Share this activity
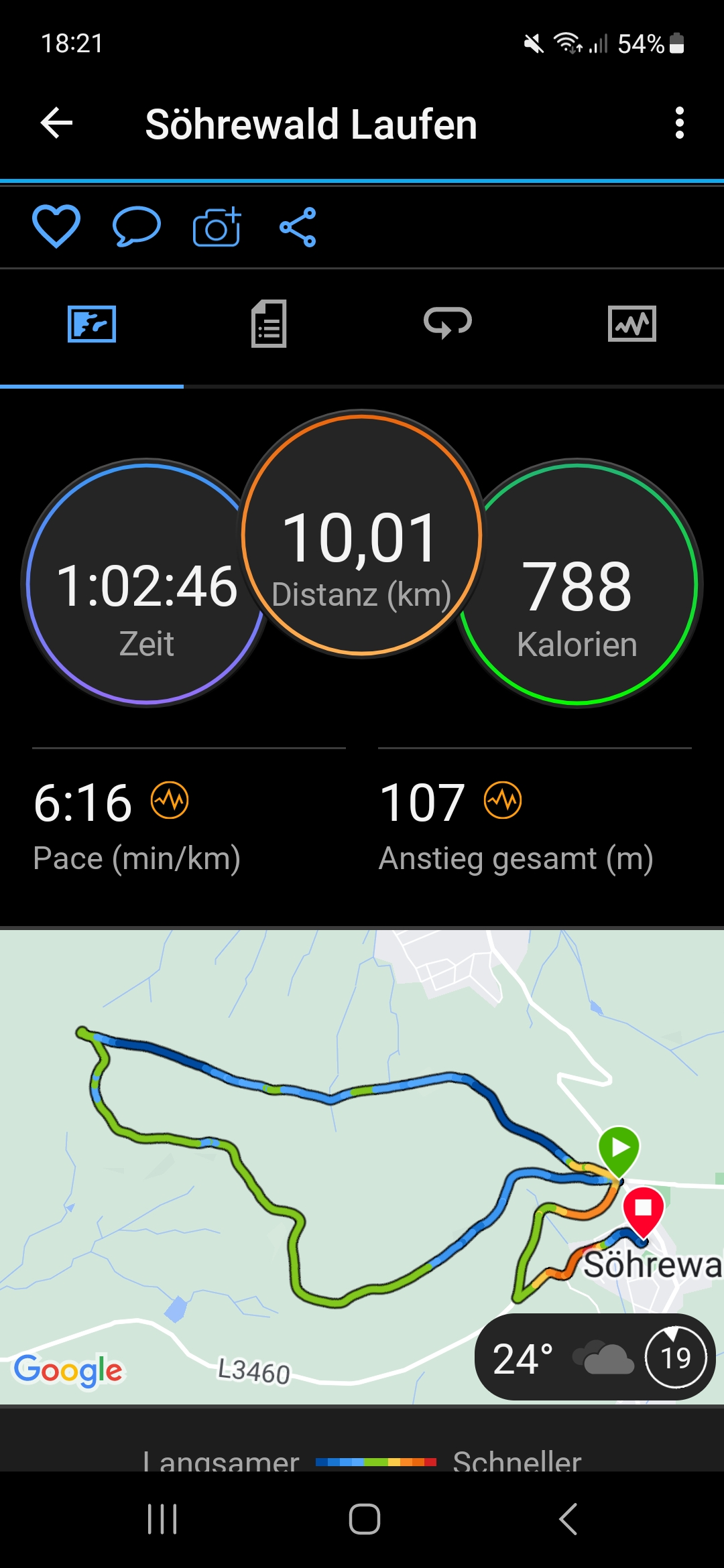 click(x=298, y=227)
